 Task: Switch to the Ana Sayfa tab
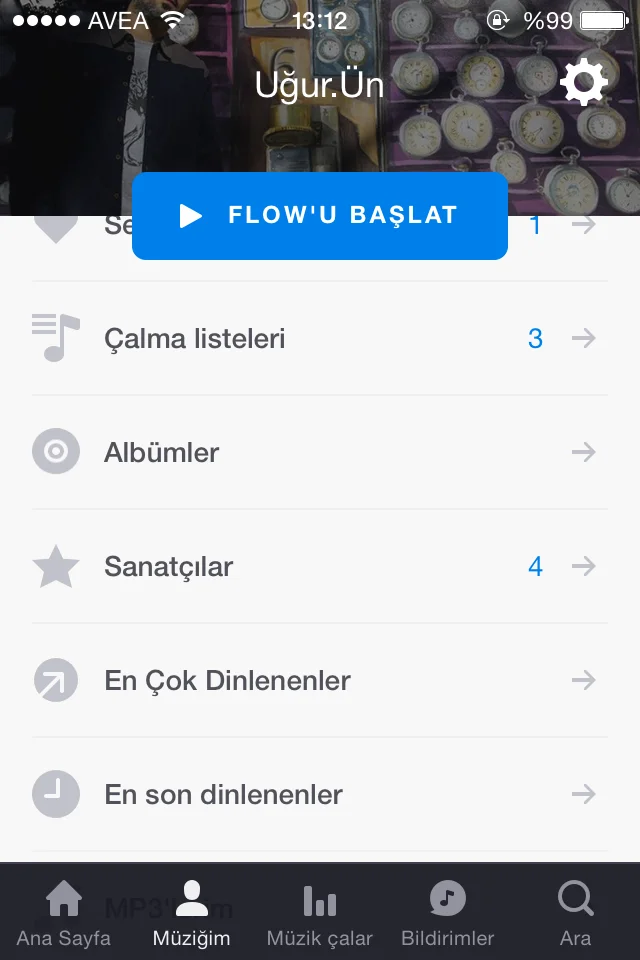point(64,912)
